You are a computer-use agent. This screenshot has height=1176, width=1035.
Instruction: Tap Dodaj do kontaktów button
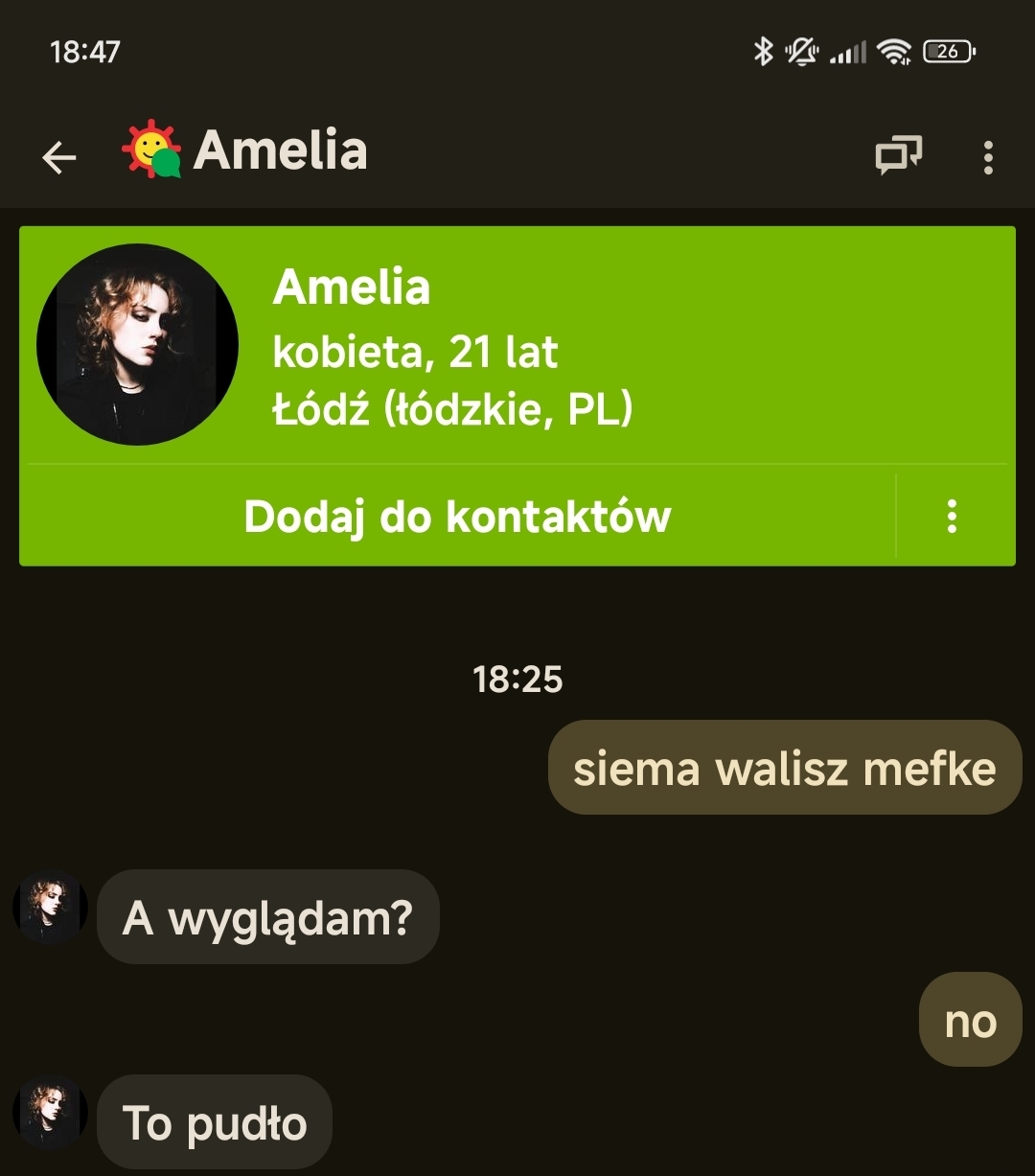click(x=457, y=517)
